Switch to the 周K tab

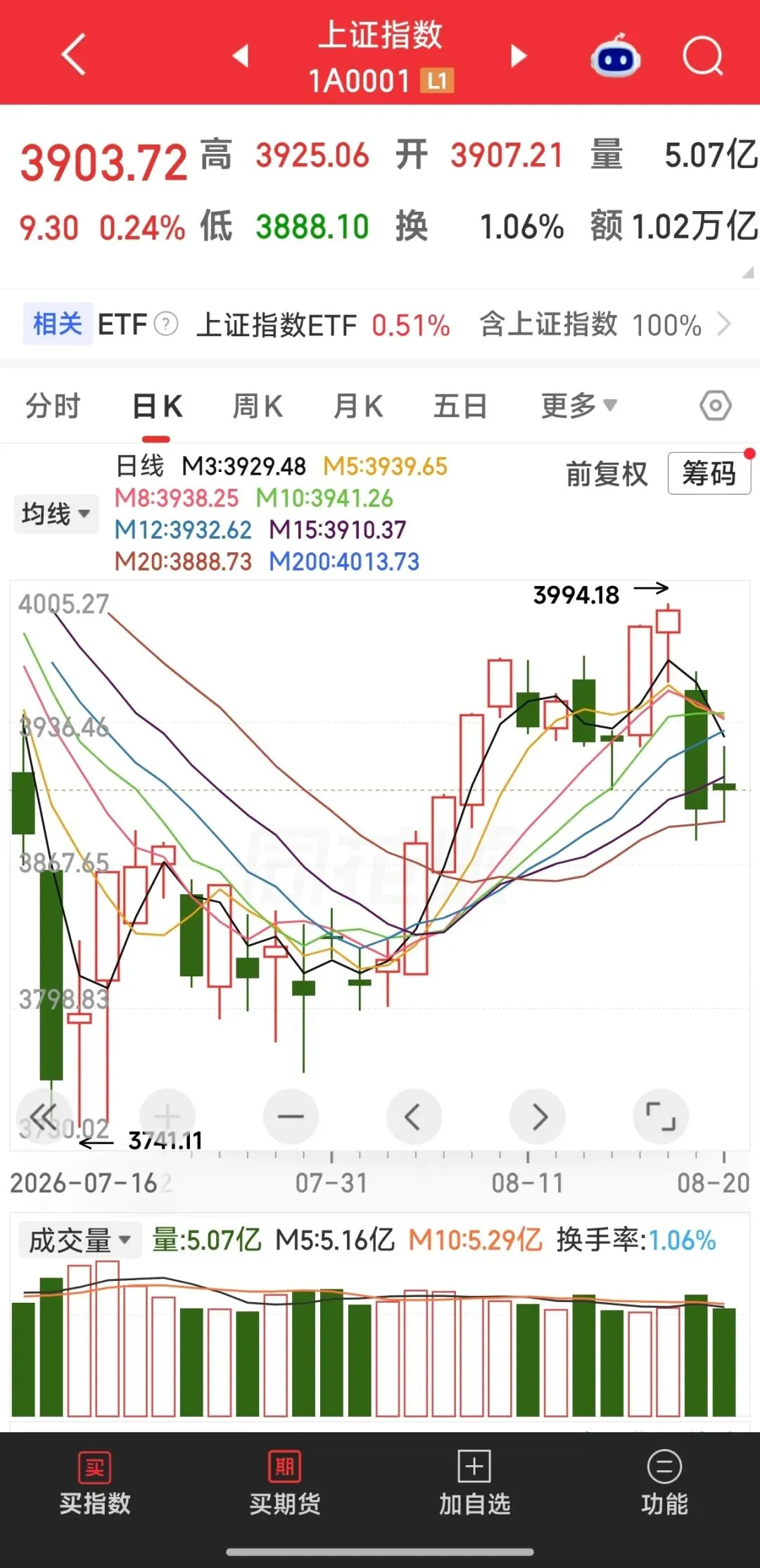point(258,406)
